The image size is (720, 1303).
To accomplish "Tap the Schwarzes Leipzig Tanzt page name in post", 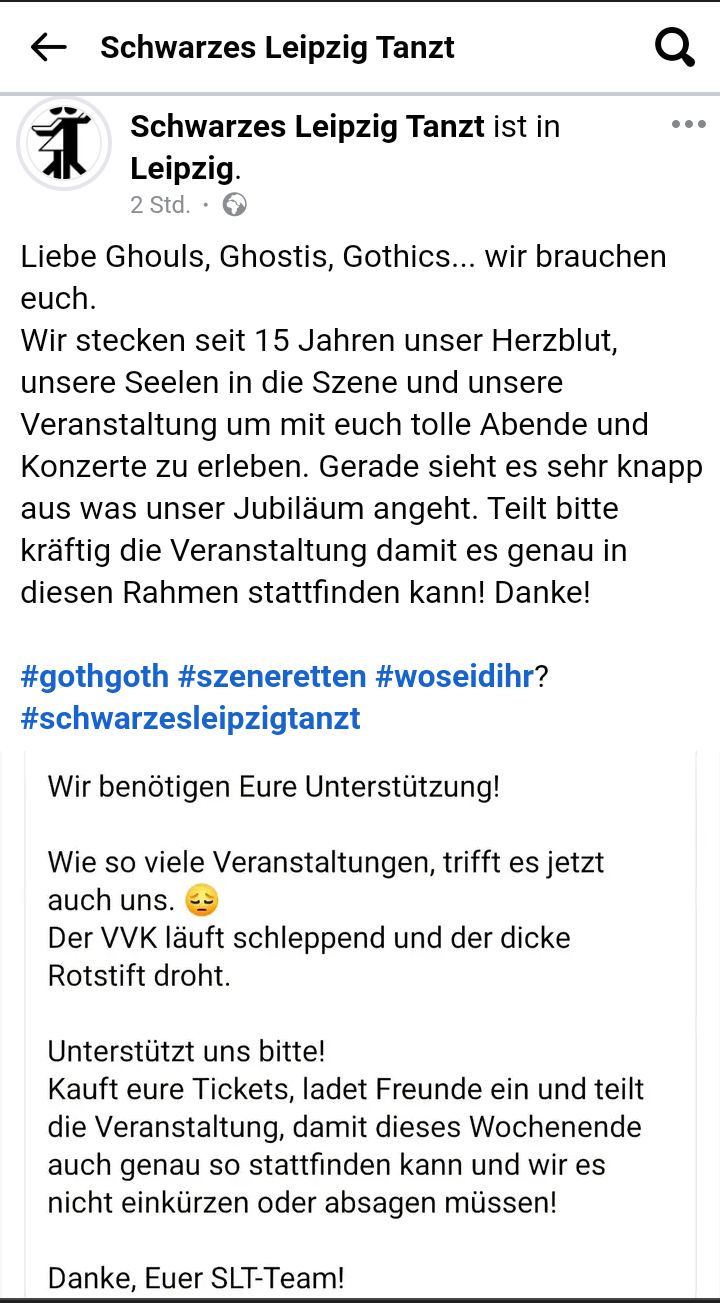I will 307,127.
